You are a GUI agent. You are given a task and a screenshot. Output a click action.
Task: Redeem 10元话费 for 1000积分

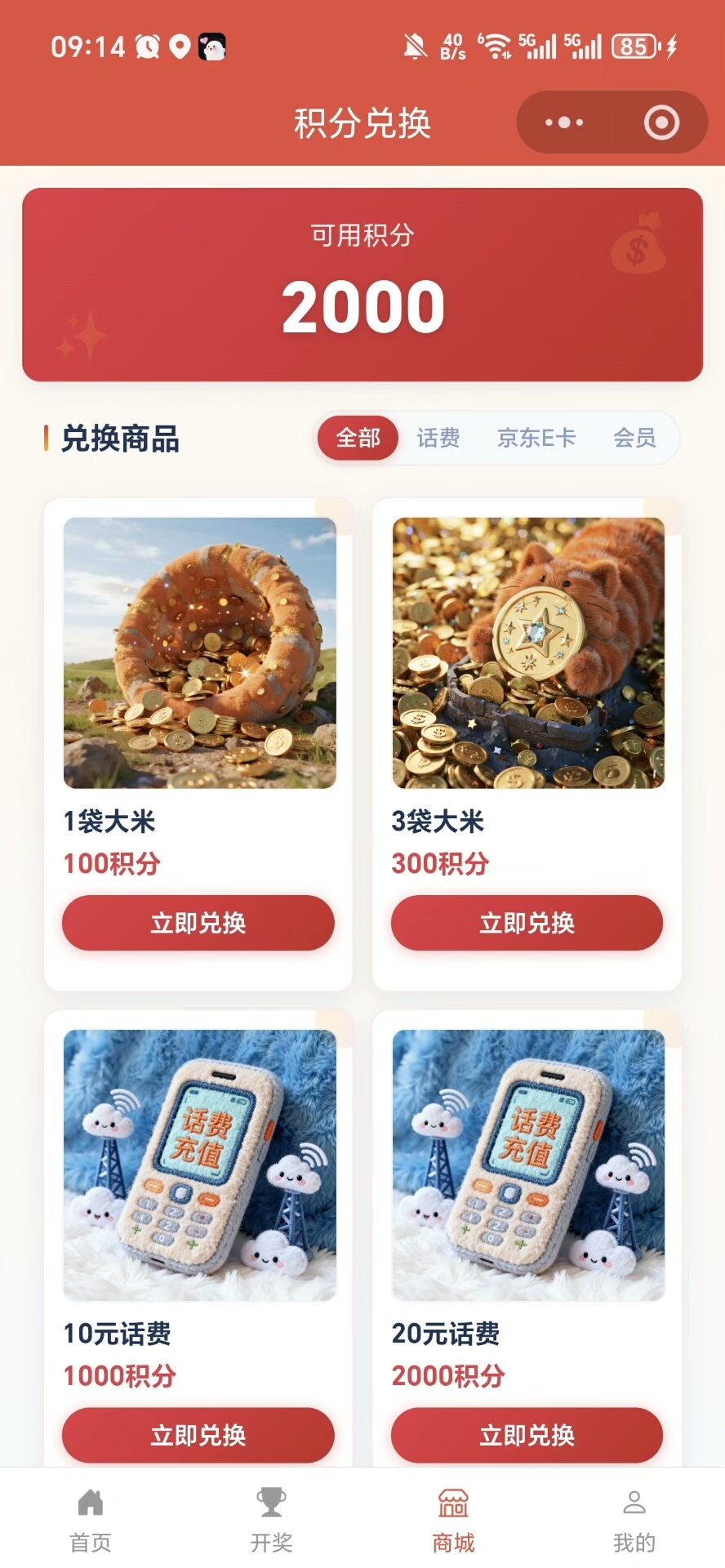pos(198,1435)
